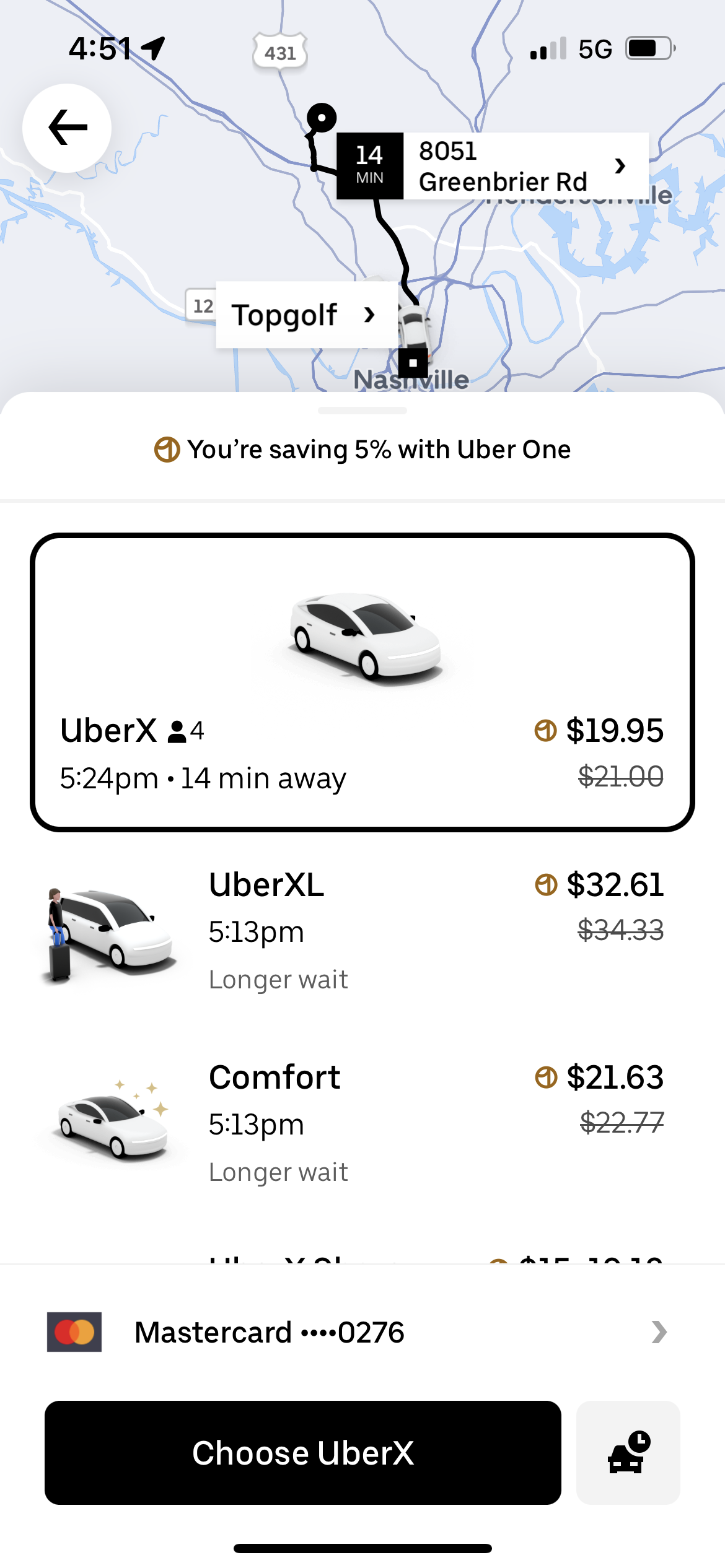Pick the Comfort ride option

pyautogui.click(x=362, y=1123)
